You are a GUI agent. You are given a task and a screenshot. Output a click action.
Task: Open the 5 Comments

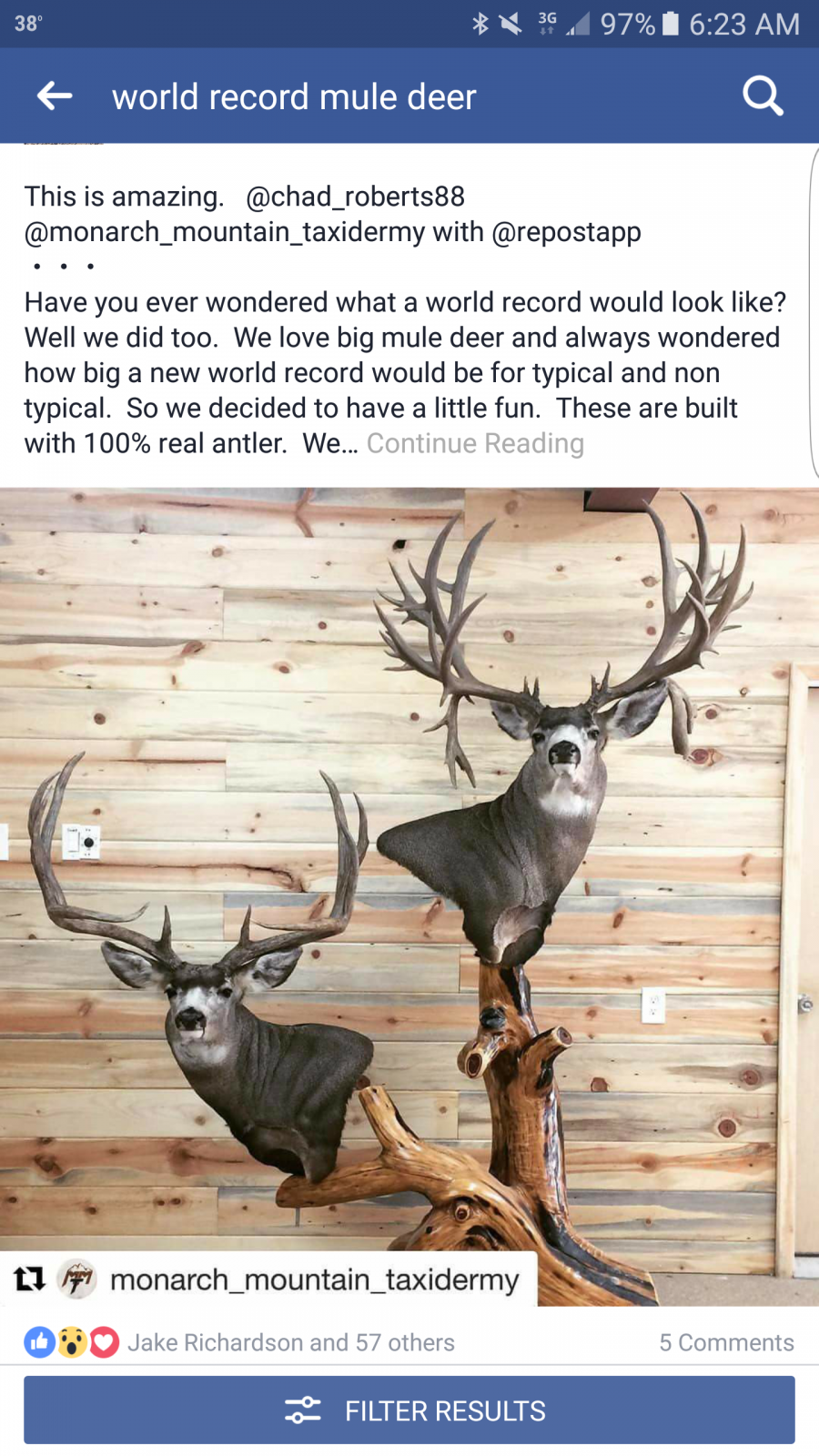pyautogui.click(x=726, y=1342)
